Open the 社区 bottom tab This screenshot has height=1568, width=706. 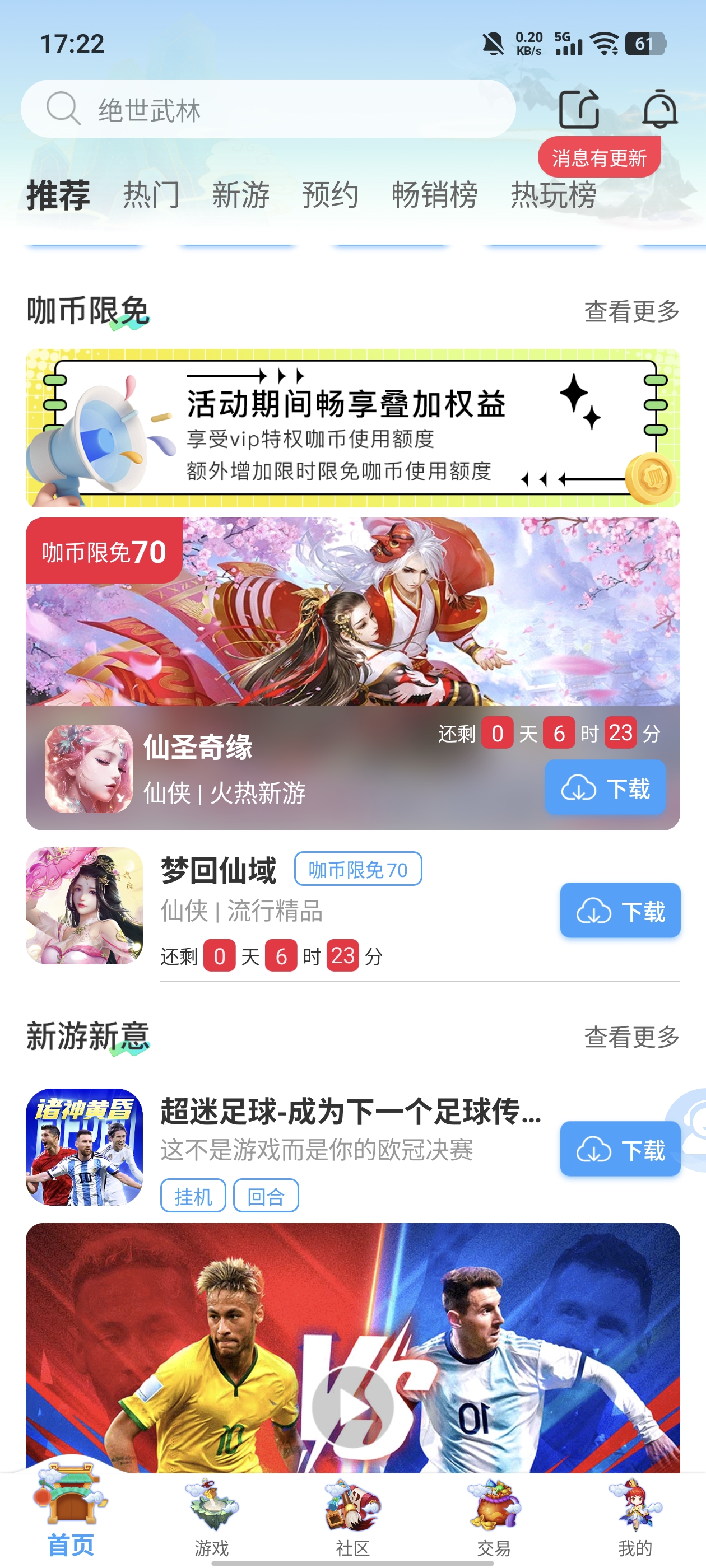pos(352,1518)
